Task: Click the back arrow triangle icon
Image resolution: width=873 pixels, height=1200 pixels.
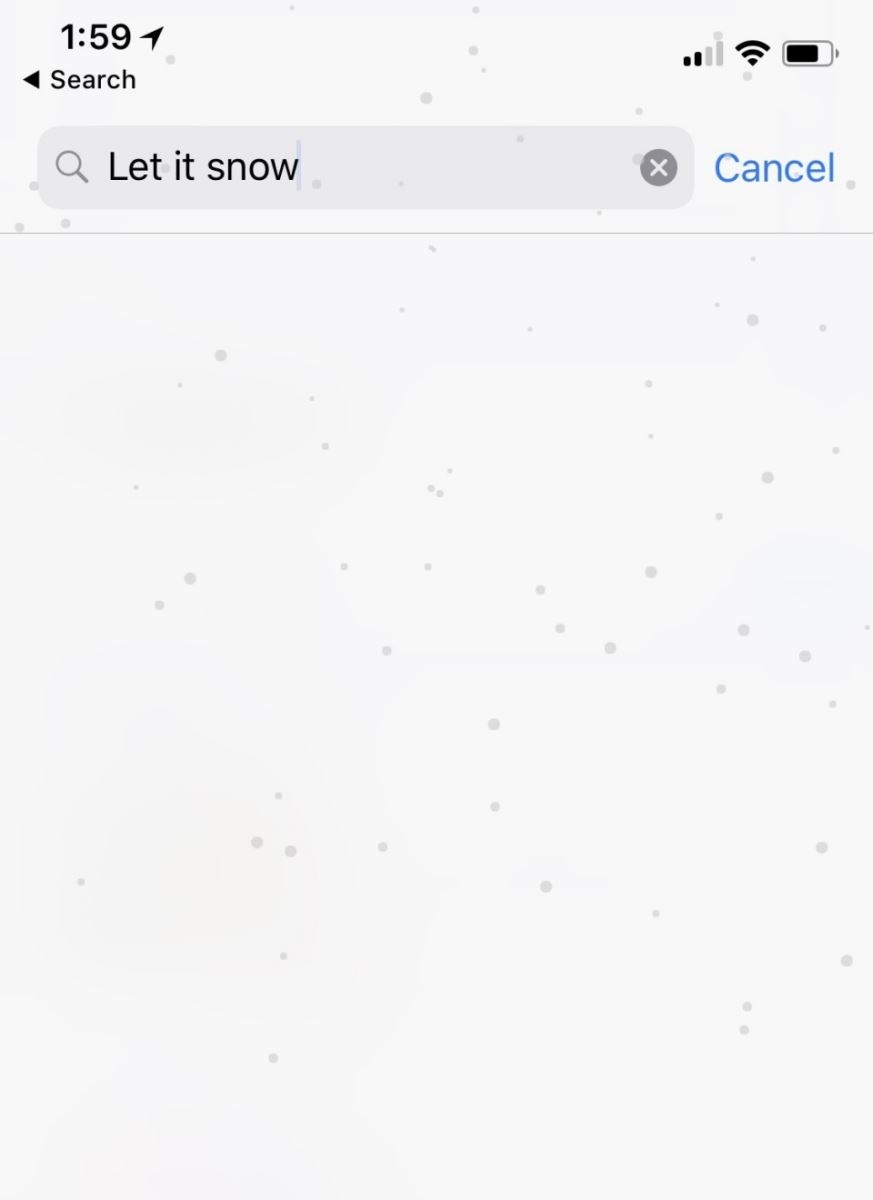Action: 32,80
